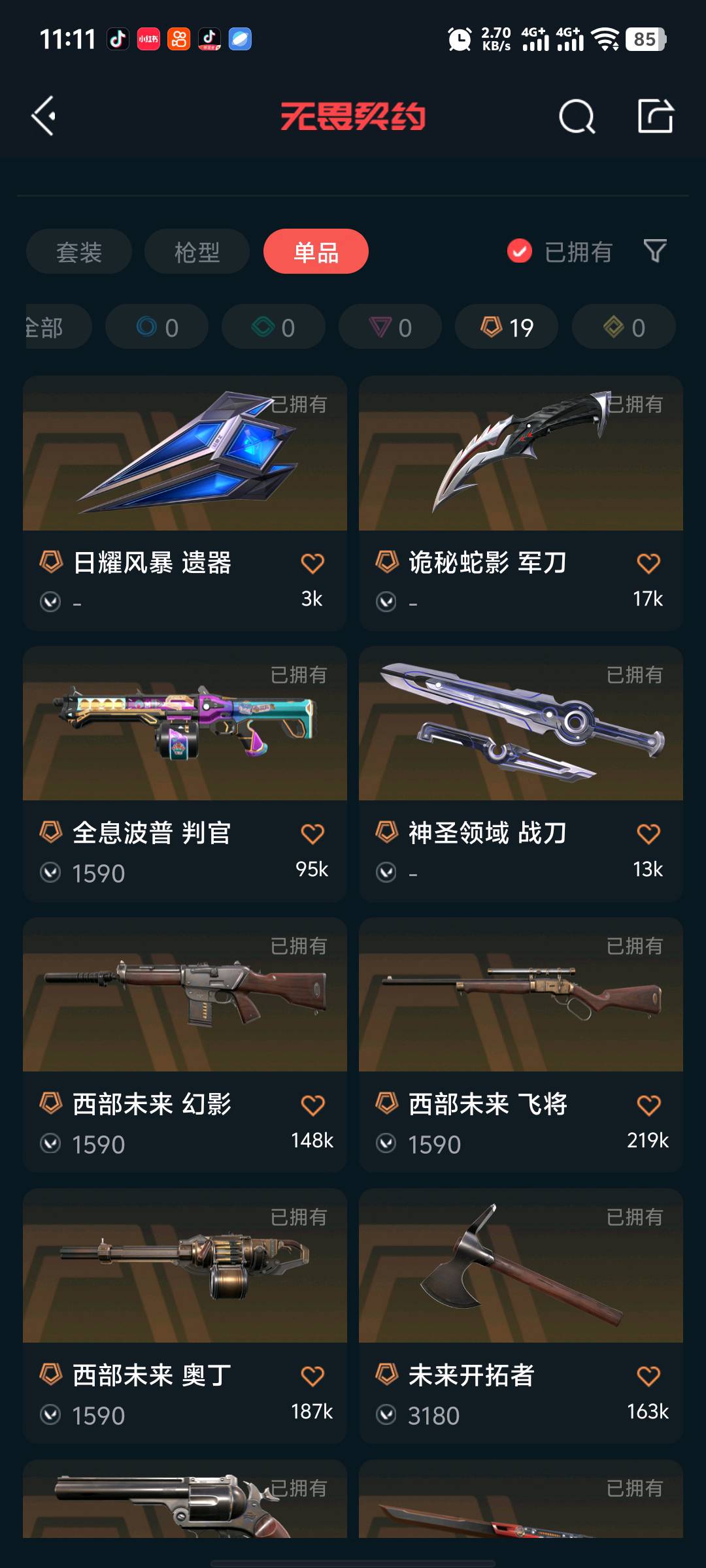
Task: Open the funnel filter icon
Action: [x=655, y=251]
